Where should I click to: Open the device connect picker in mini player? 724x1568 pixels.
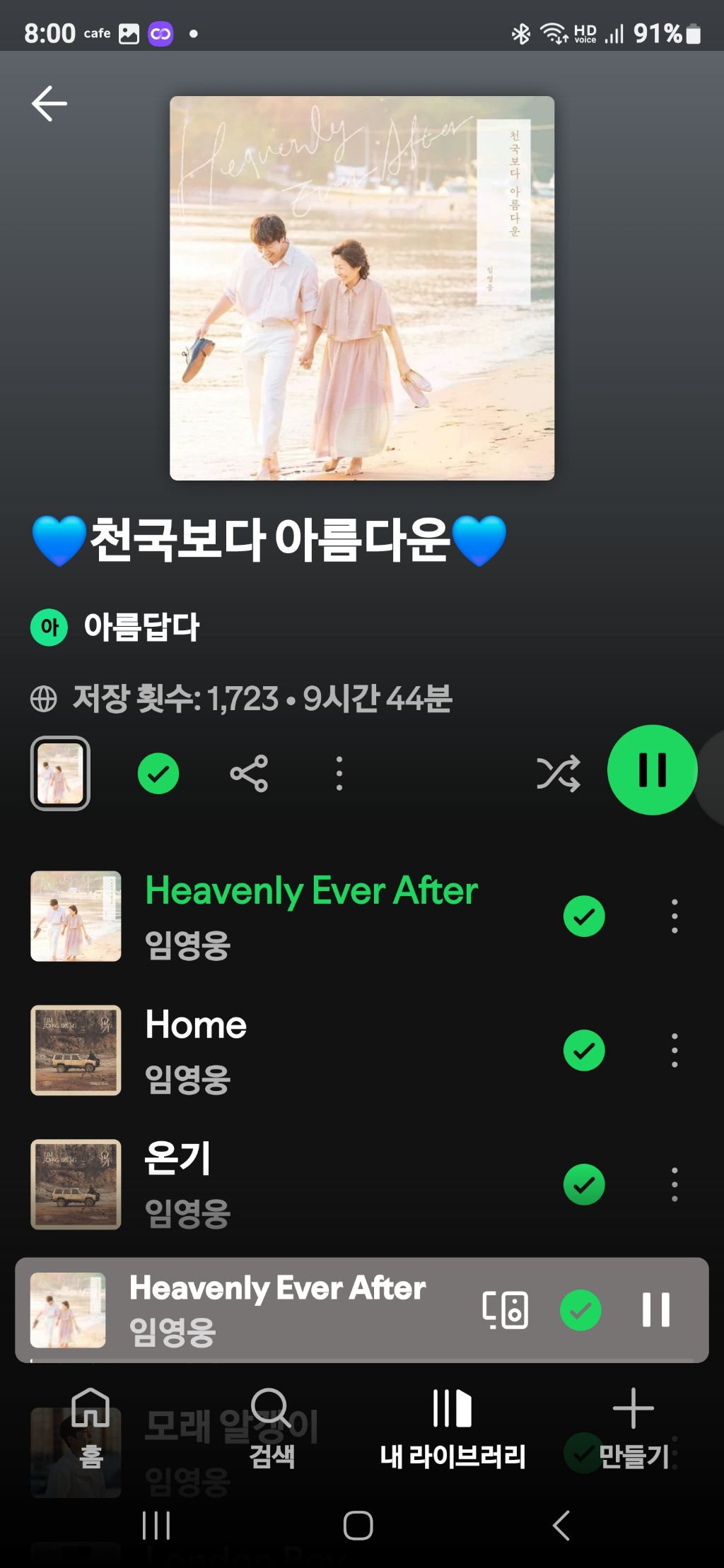(505, 1309)
